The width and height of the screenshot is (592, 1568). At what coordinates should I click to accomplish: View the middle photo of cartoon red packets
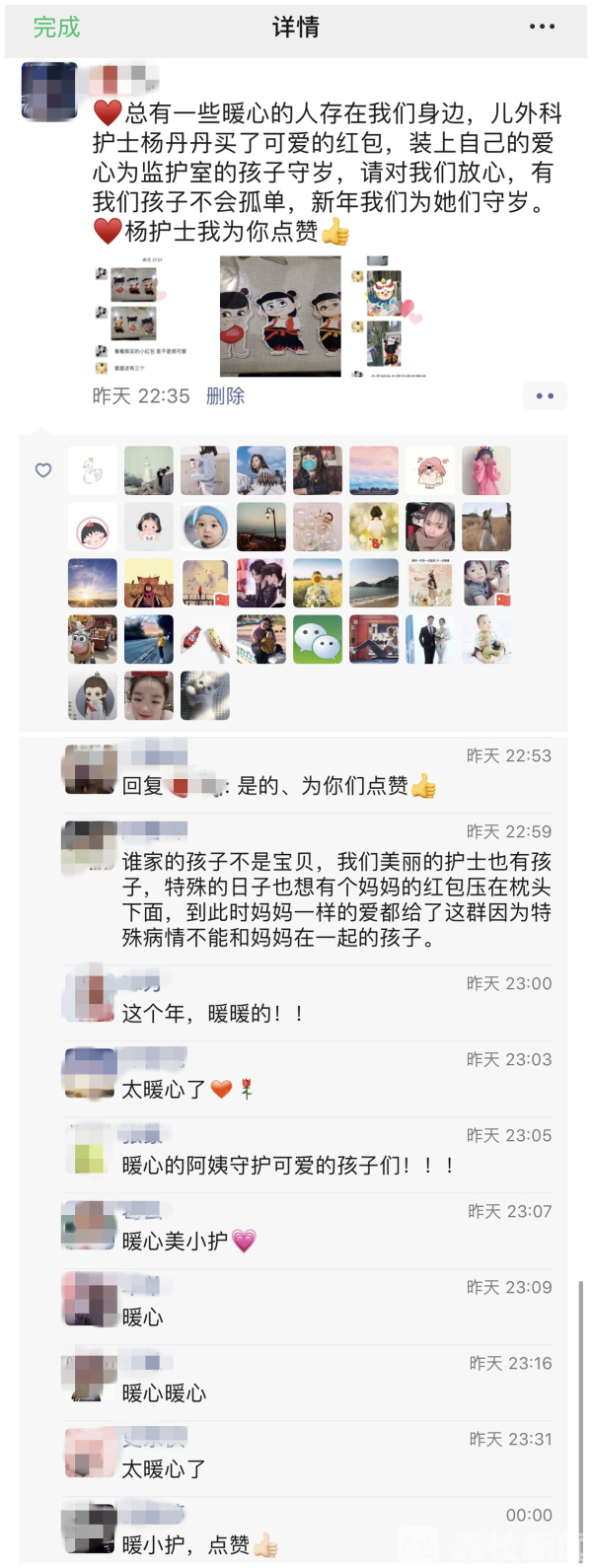[279, 317]
